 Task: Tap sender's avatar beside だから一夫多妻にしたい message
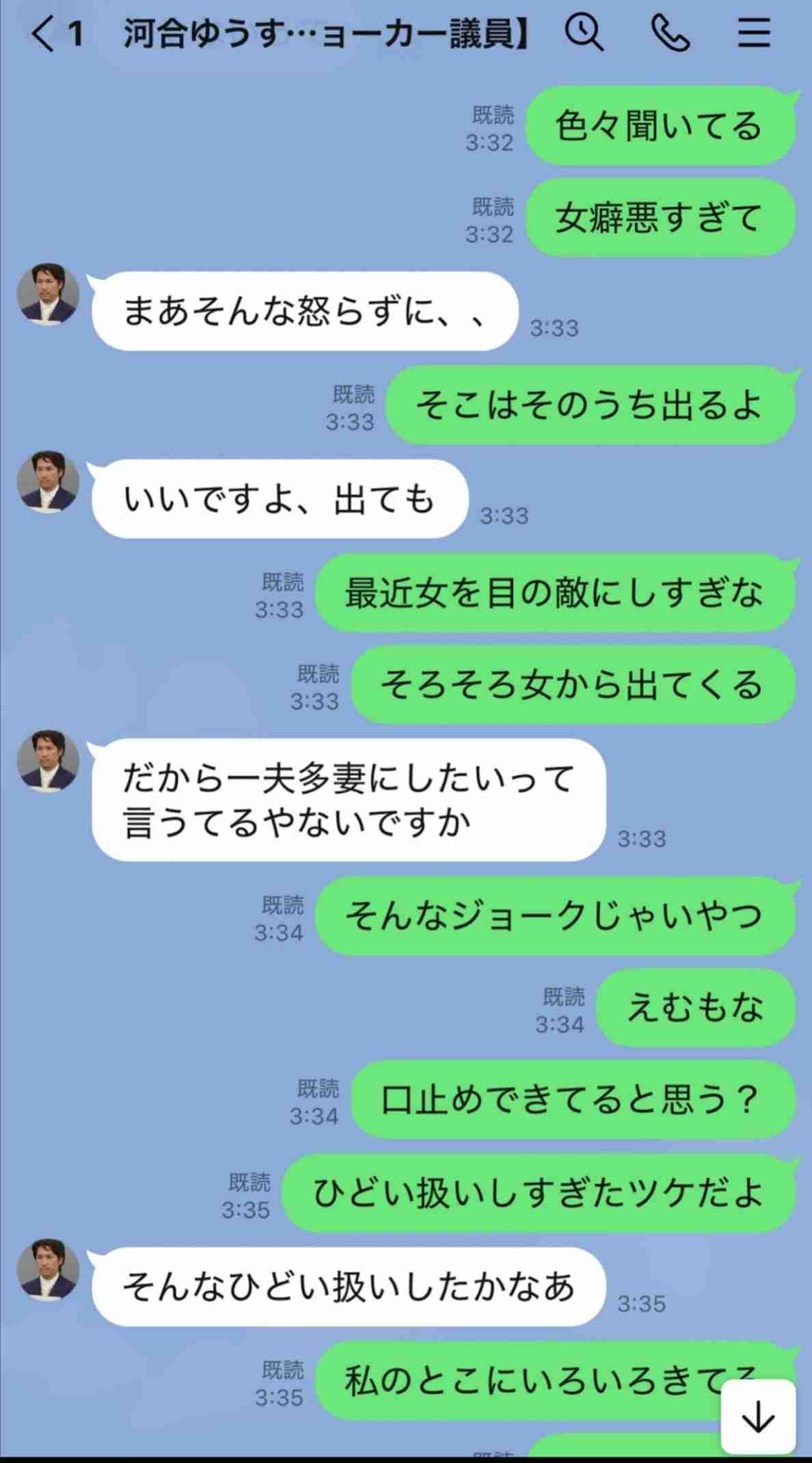pos(48,762)
